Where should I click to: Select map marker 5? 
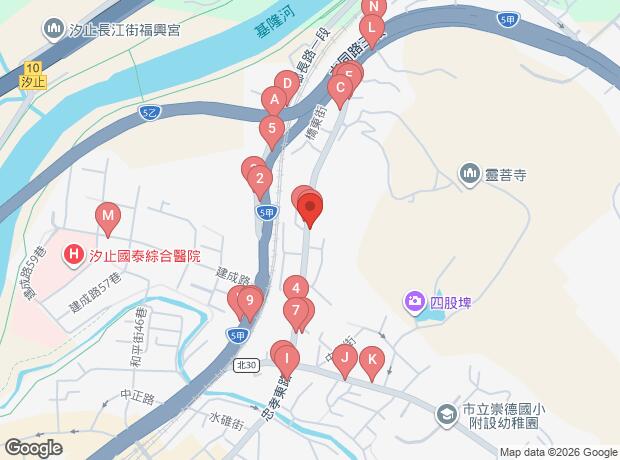click(x=271, y=128)
